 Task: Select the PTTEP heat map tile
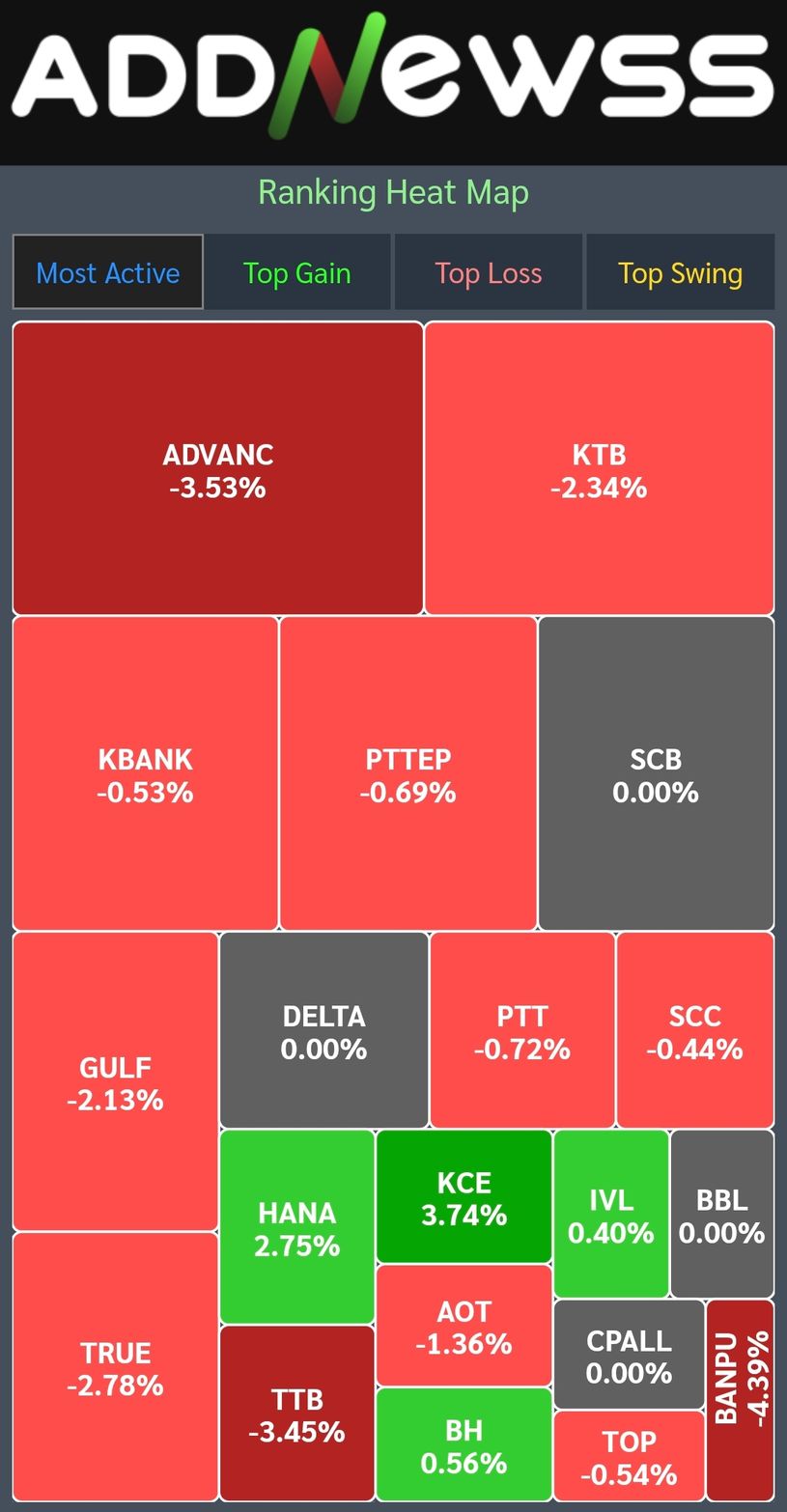[408, 774]
